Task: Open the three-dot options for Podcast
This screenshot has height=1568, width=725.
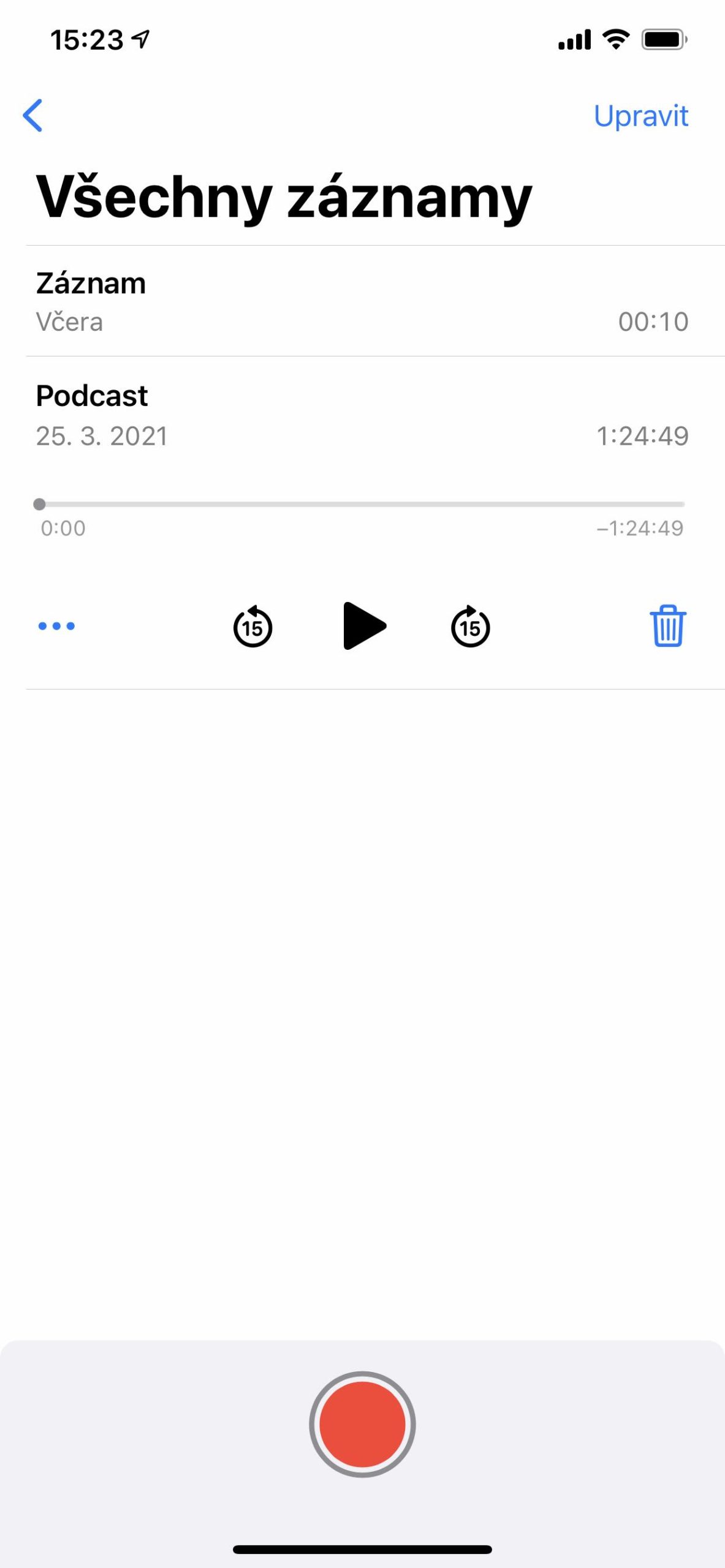Action: [56, 626]
